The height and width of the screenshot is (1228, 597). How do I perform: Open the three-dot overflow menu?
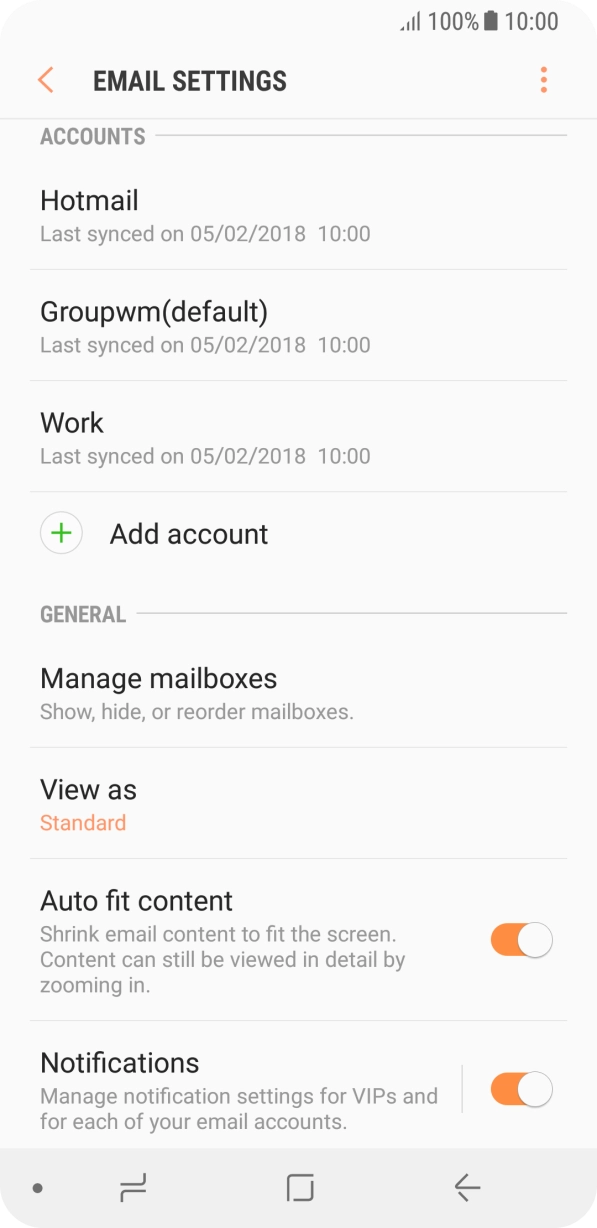(544, 80)
